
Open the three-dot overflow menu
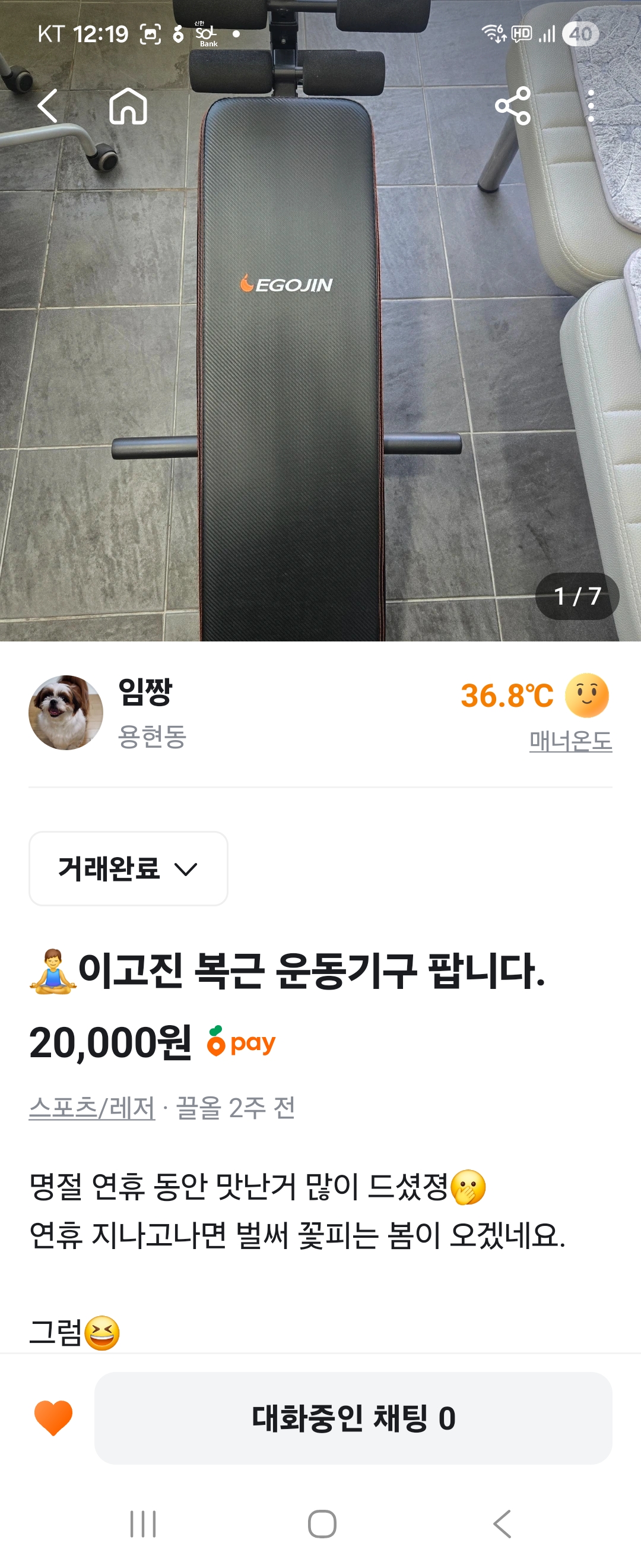pyautogui.click(x=591, y=106)
